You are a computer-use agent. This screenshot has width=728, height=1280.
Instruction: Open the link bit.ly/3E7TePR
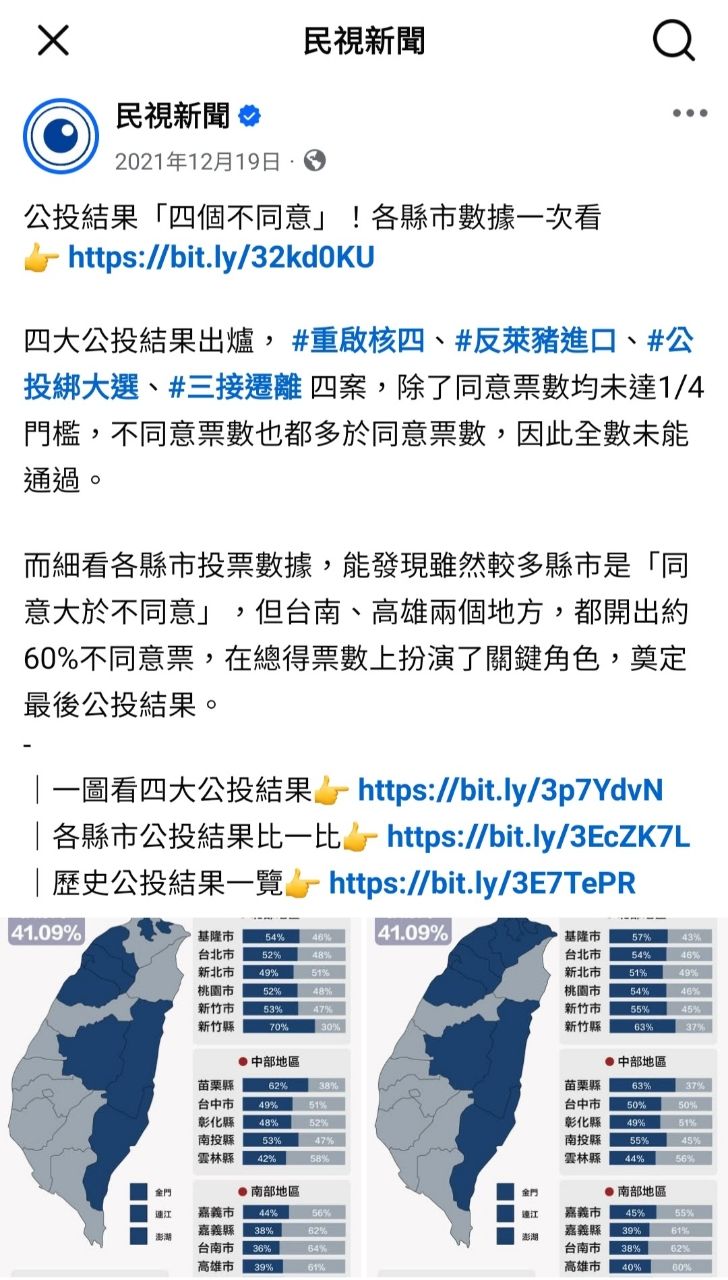(x=482, y=883)
